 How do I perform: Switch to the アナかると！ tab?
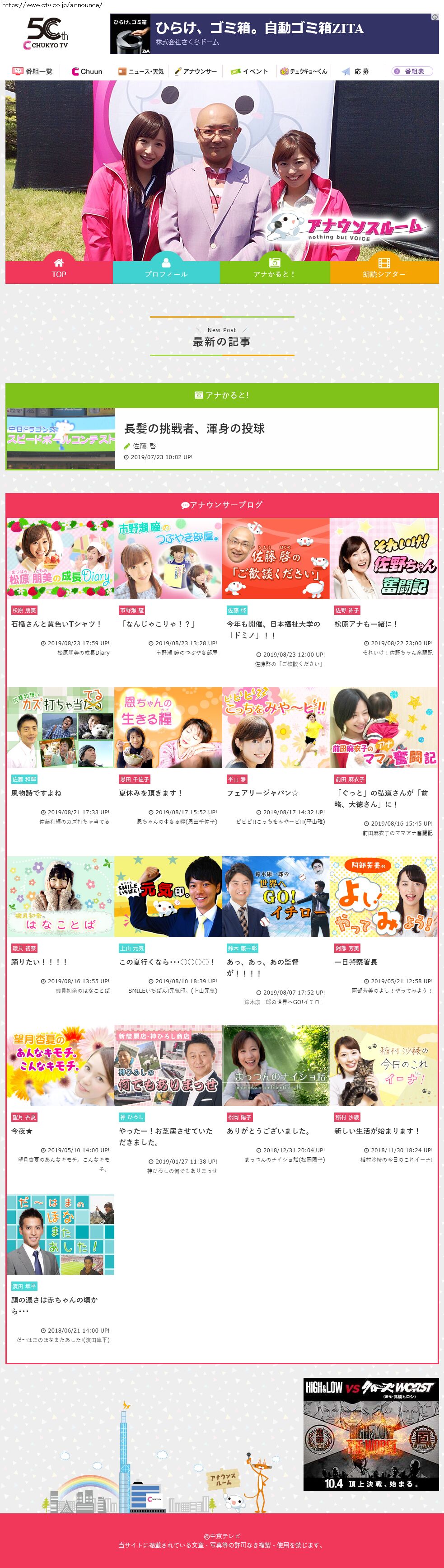[x=274, y=268]
